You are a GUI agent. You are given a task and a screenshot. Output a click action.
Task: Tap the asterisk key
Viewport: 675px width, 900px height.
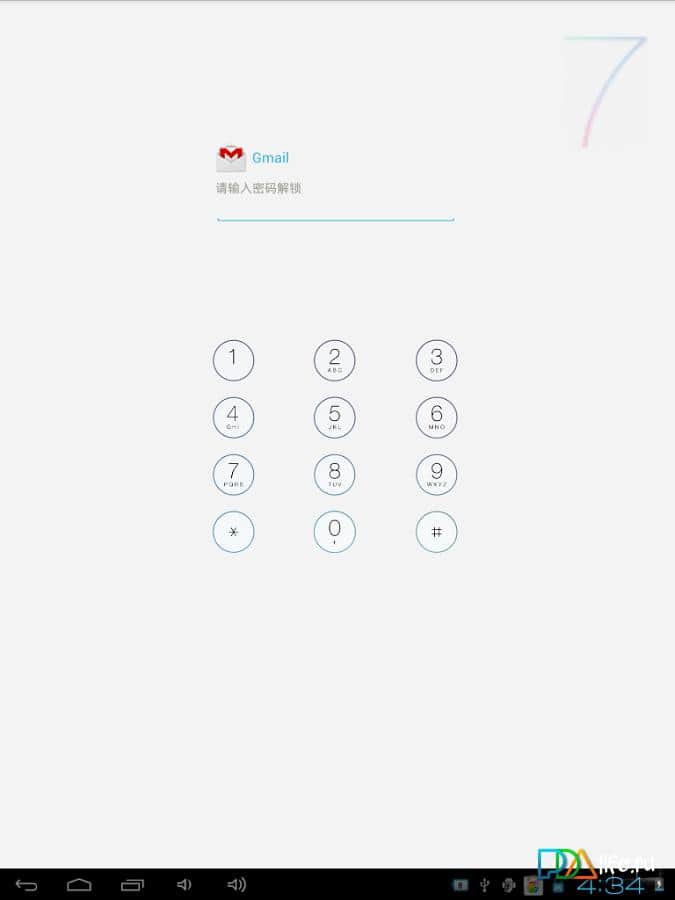[x=233, y=531]
